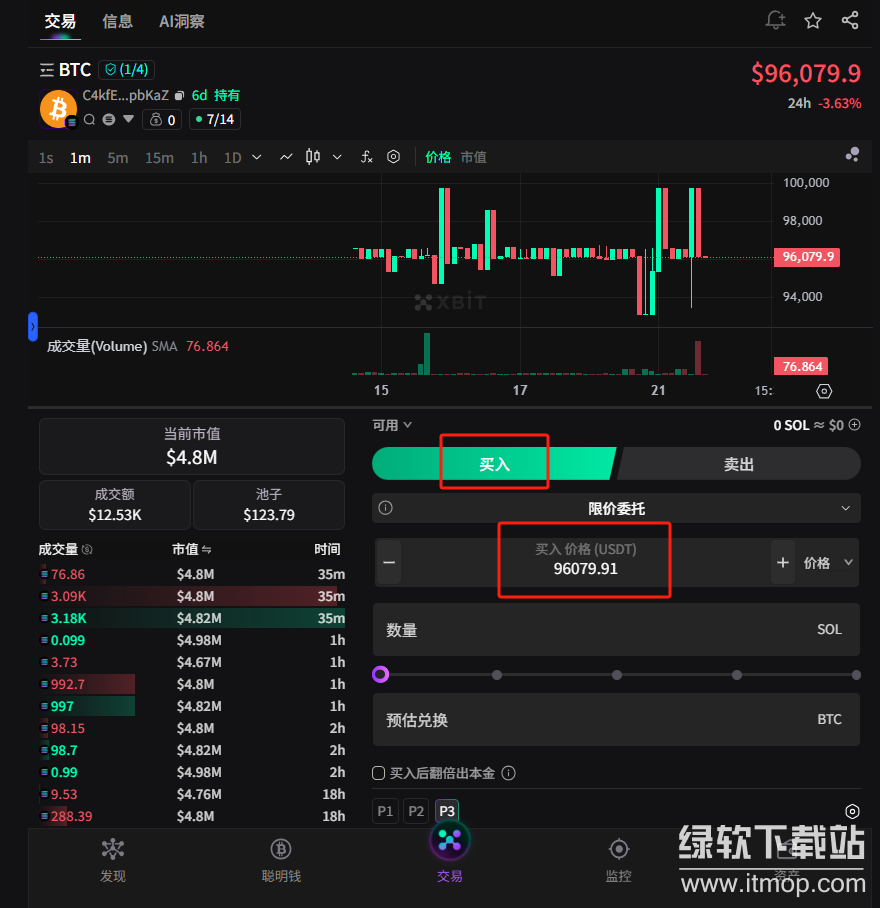Add BTC to favorites with the star

click(x=813, y=20)
